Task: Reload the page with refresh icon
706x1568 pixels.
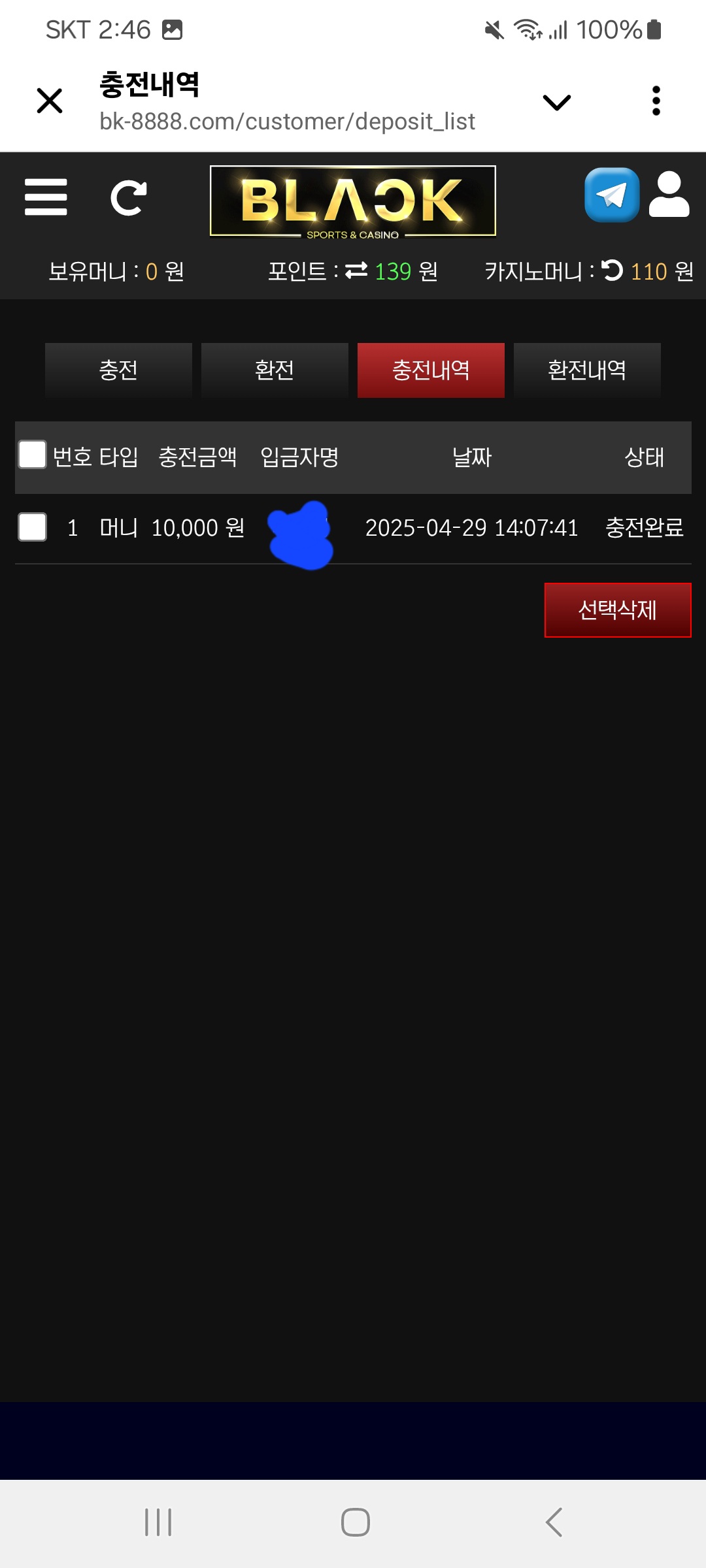Action: click(129, 198)
